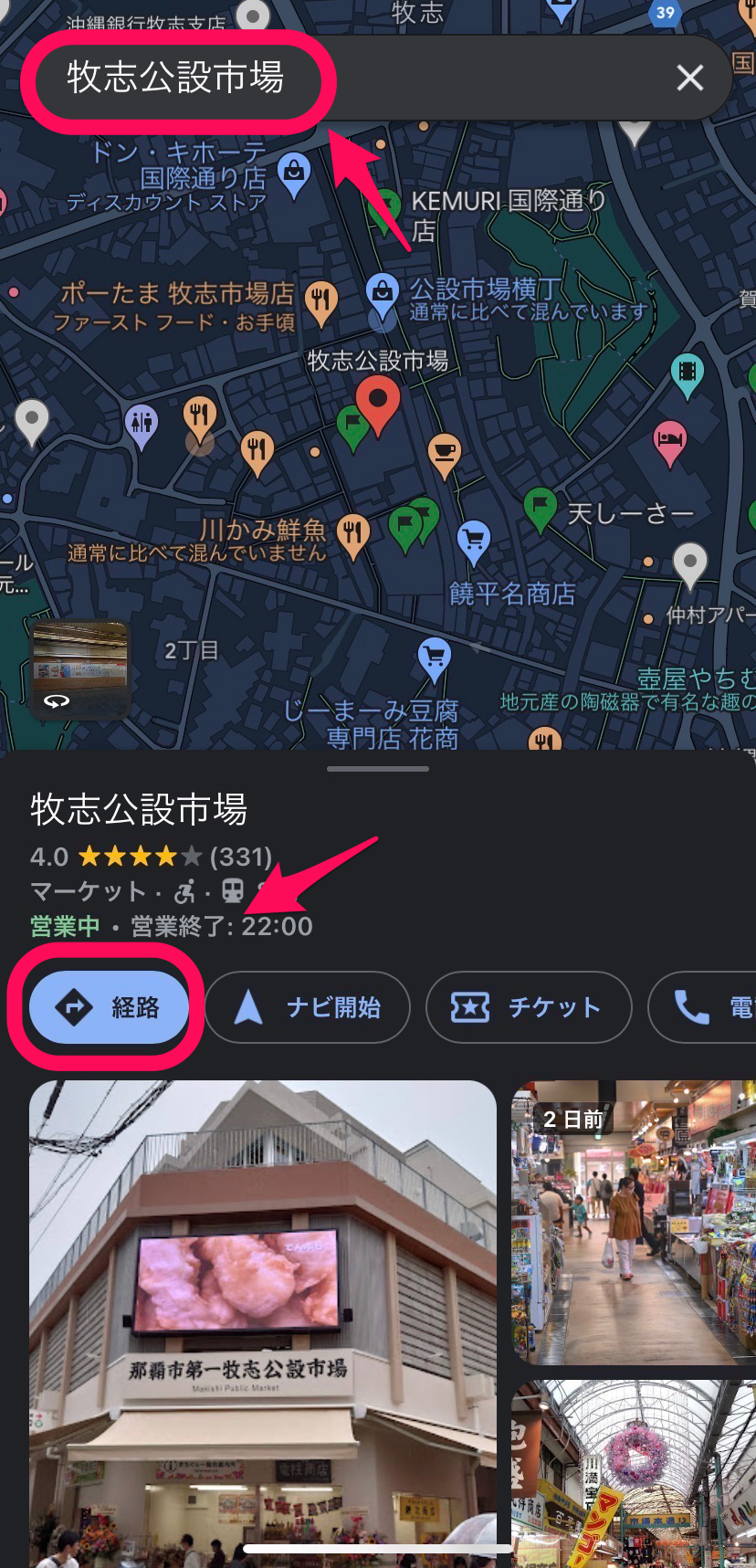Open the arcade photo with the pink wreath
This screenshot has height=1568, width=756.
tap(634, 1472)
